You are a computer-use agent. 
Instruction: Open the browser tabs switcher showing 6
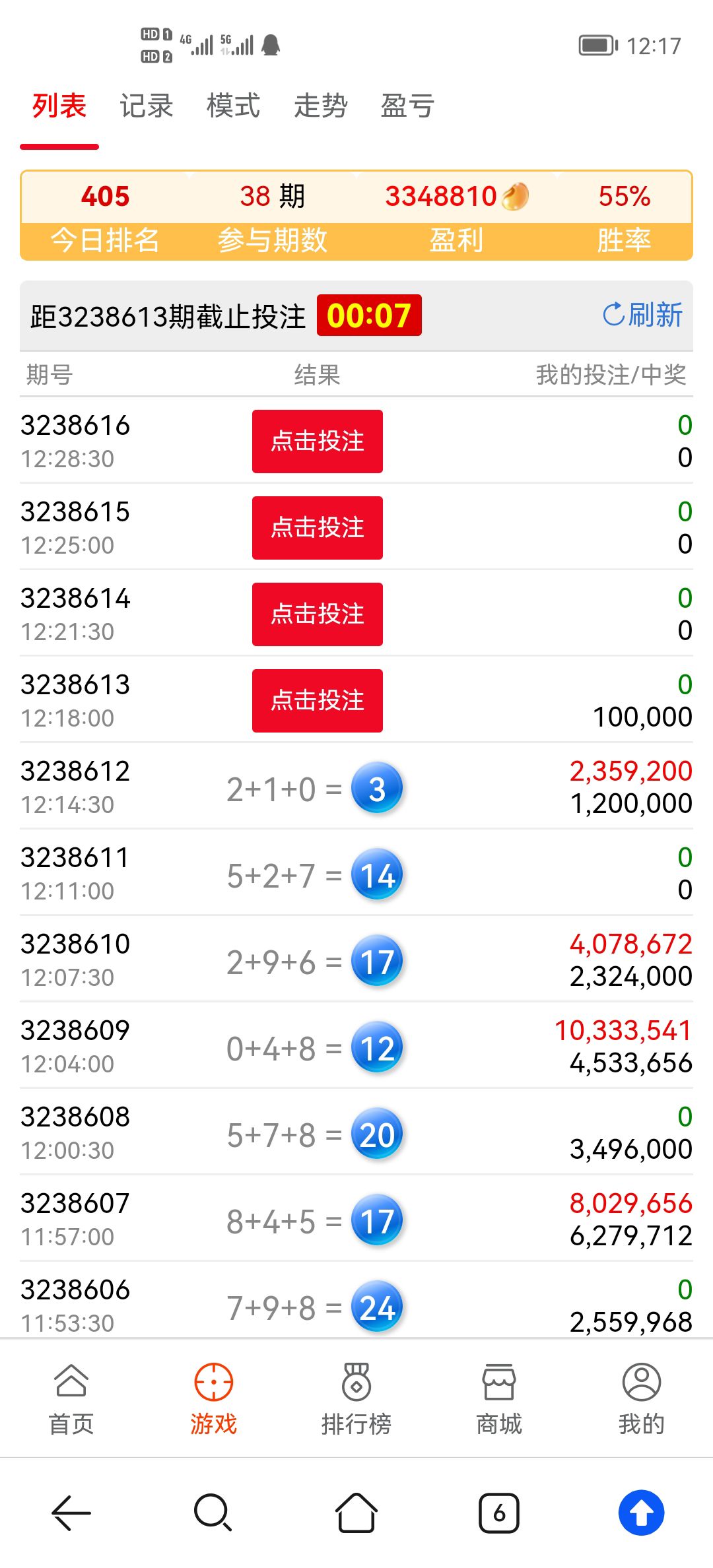click(x=499, y=1513)
